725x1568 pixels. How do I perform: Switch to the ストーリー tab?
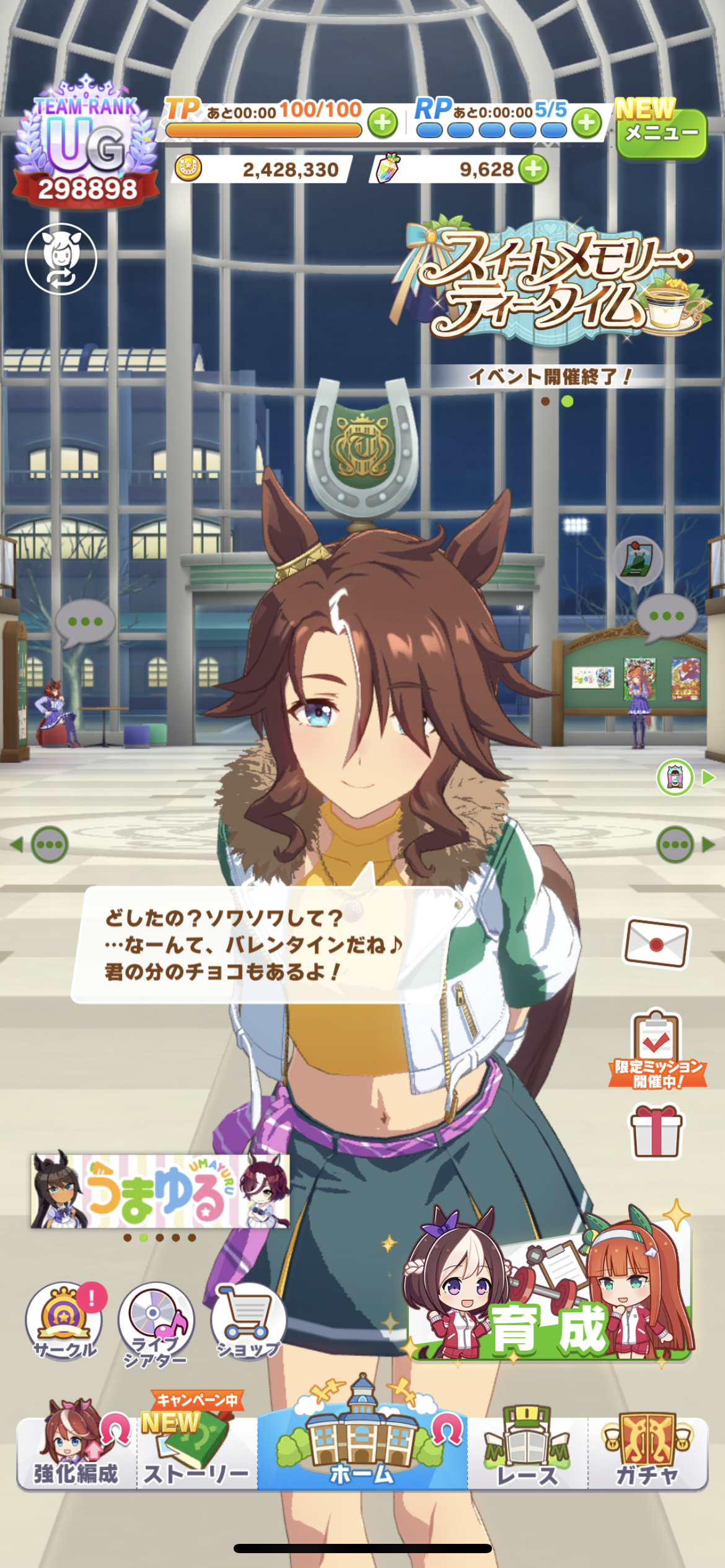point(196,1452)
